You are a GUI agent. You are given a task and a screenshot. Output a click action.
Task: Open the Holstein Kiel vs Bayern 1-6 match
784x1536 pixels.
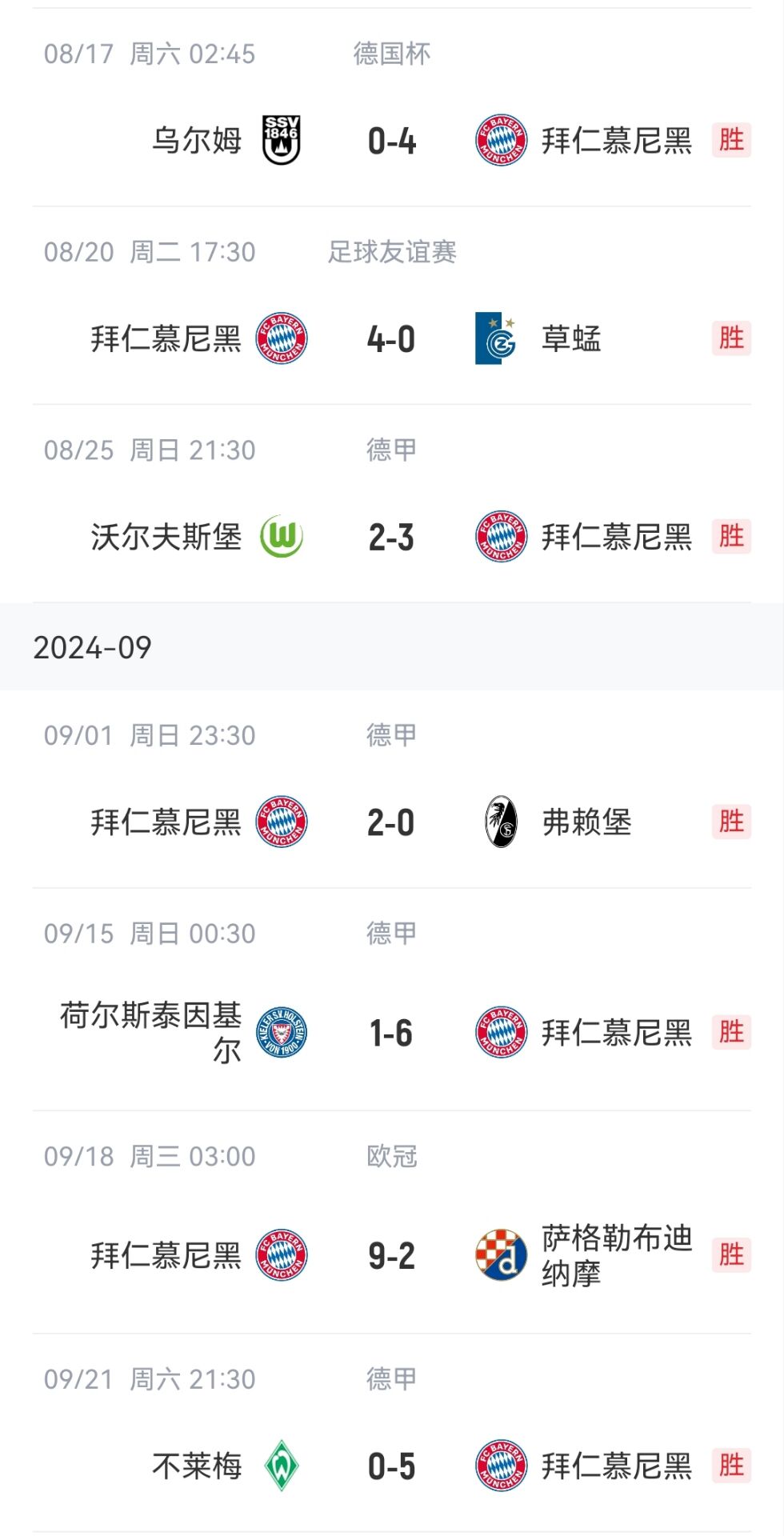click(x=391, y=1033)
